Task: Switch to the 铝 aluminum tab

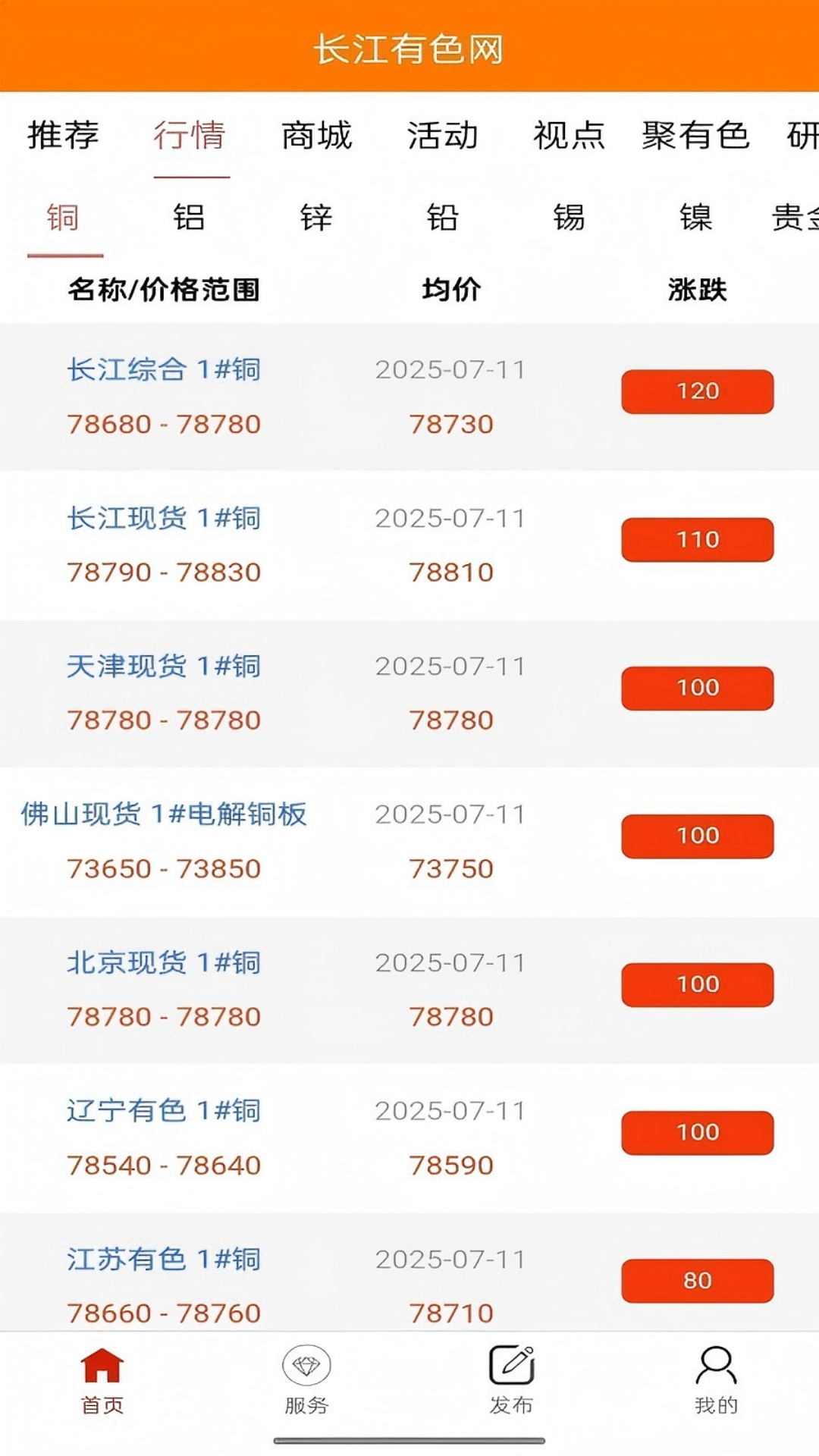Action: click(x=189, y=218)
